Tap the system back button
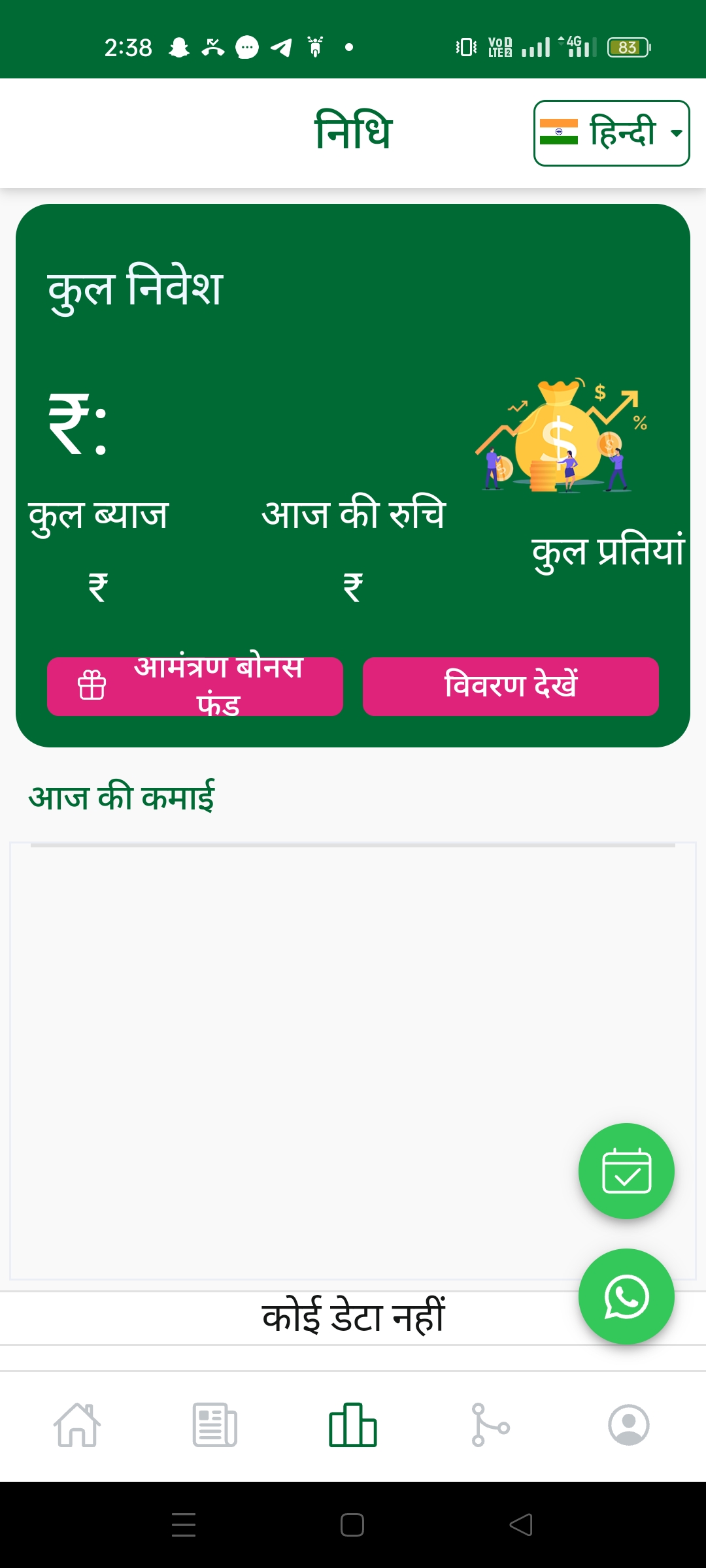The image size is (706, 1568). click(521, 1525)
